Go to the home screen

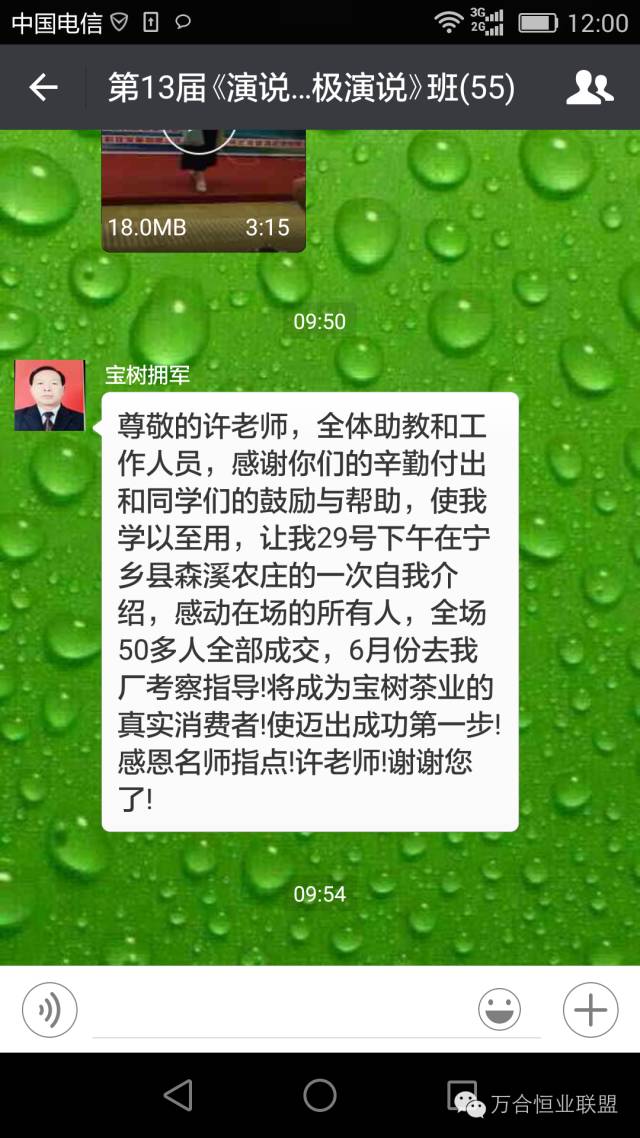pyautogui.click(x=320, y=1095)
